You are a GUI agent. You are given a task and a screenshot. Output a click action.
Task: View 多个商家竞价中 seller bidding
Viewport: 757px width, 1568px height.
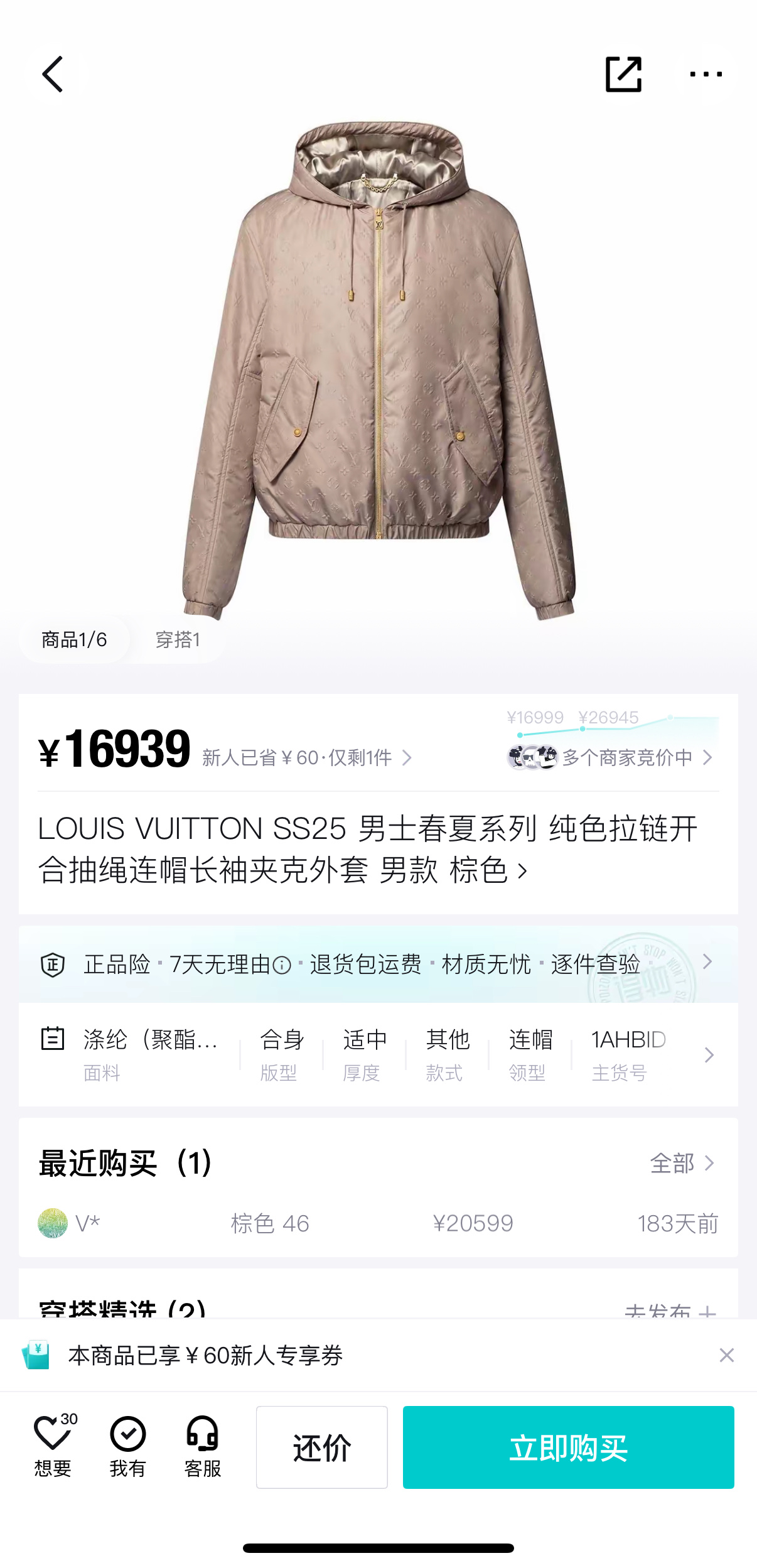[610, 757]
